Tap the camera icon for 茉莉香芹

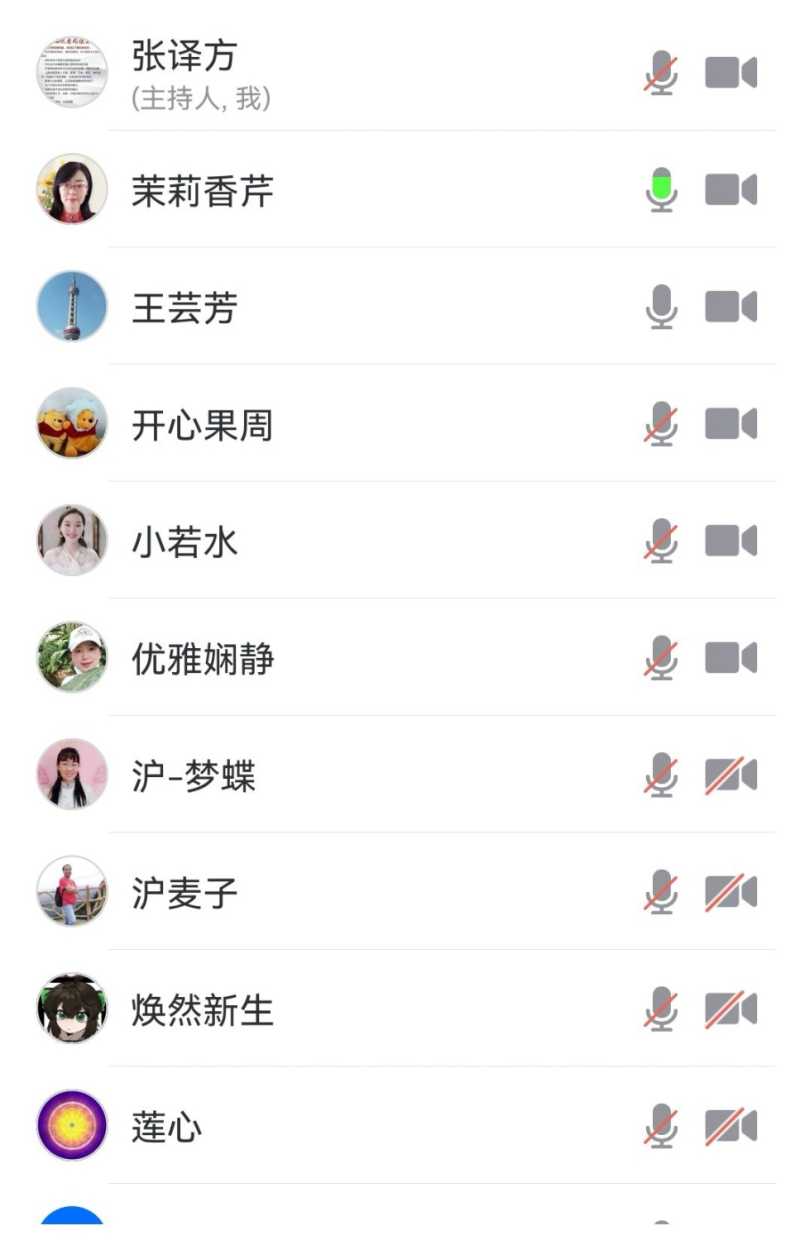click(730, 190)
